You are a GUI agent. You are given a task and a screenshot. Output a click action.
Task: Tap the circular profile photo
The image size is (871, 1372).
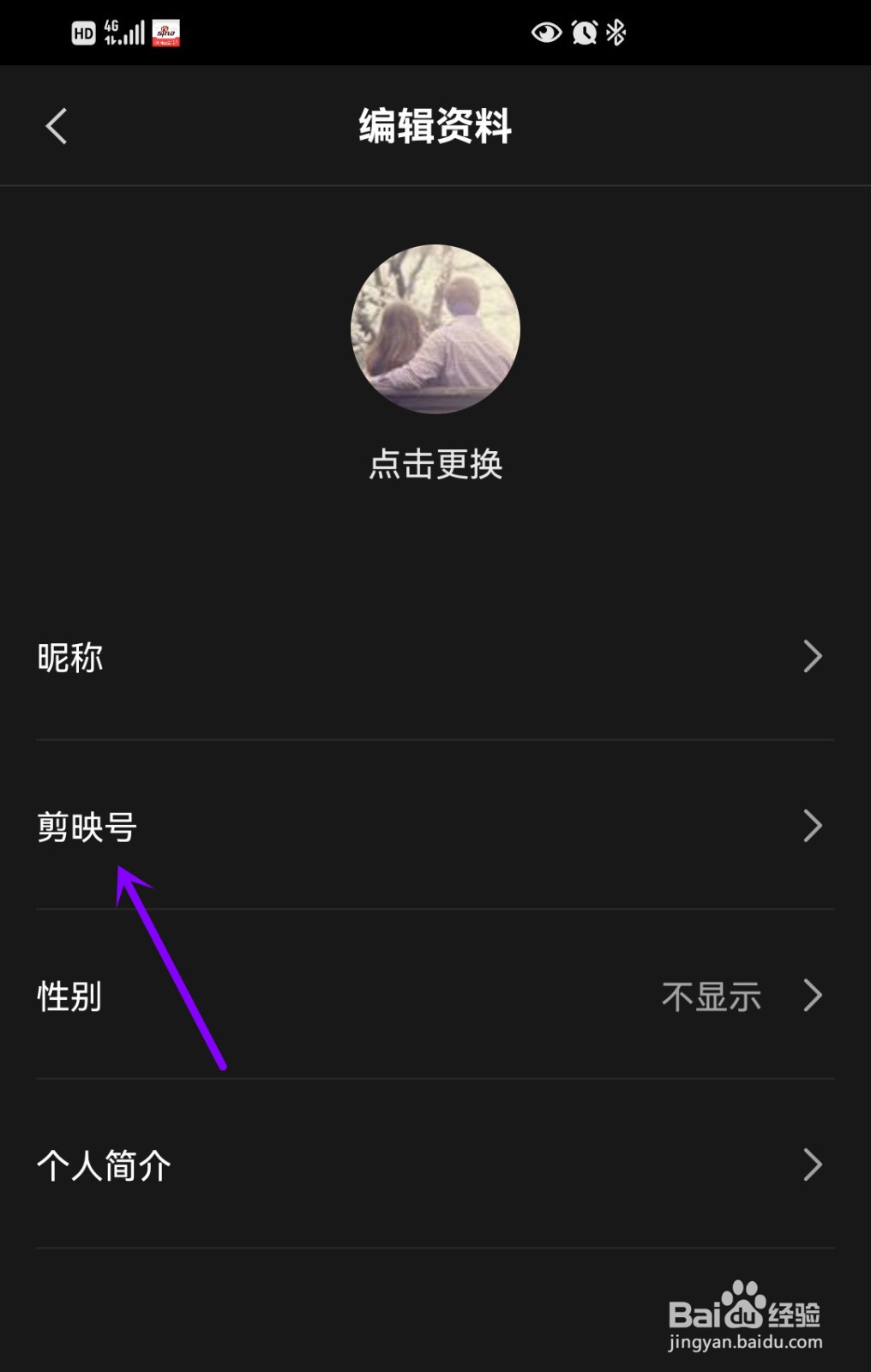(x=435, y=327)
